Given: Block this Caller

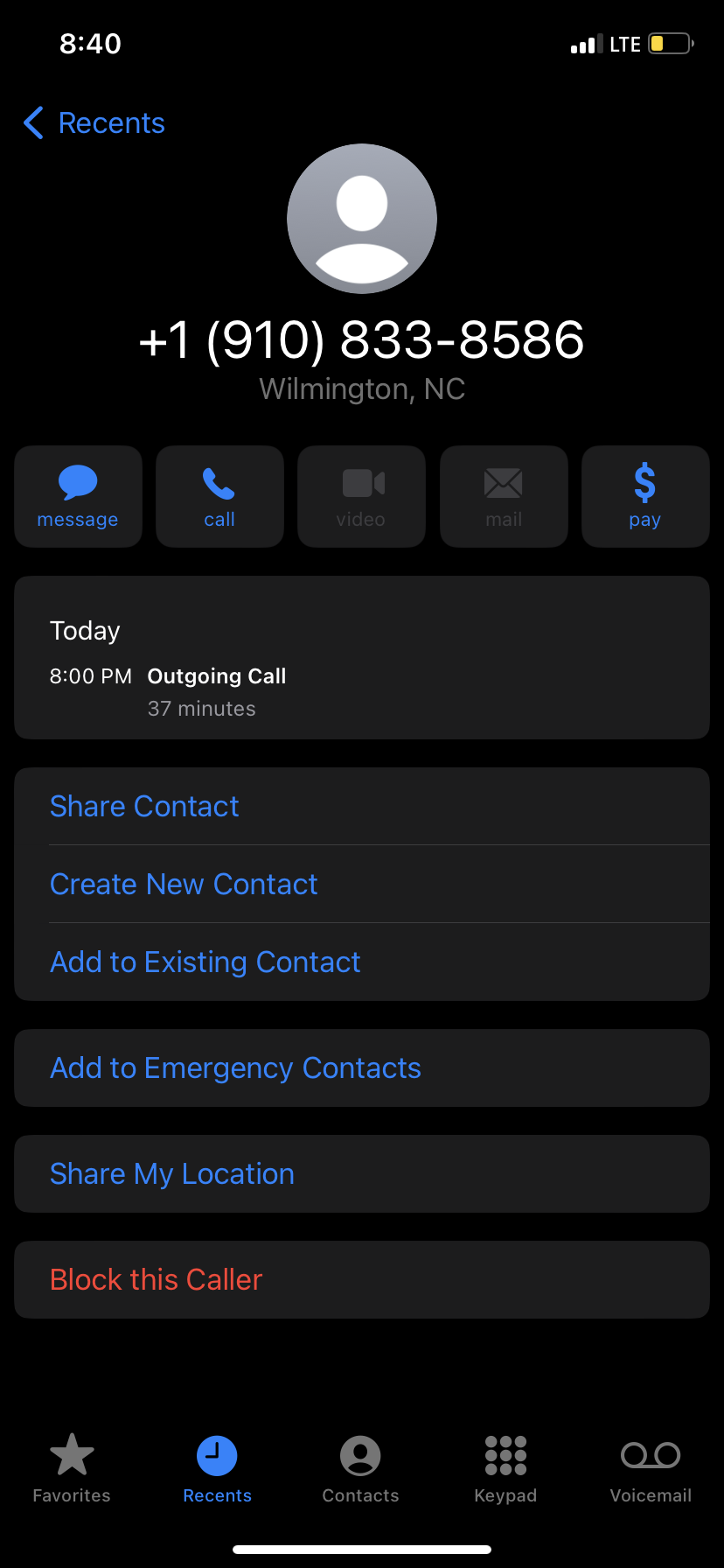Looking at the screenshot, I should click(157, 1279).
